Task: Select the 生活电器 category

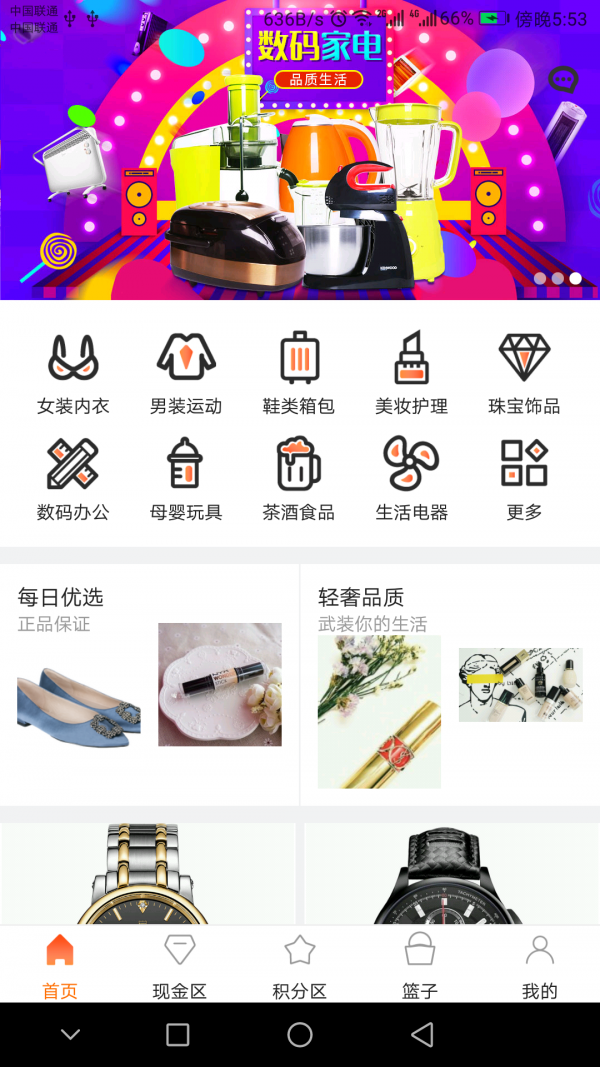Action: (412, 479)
